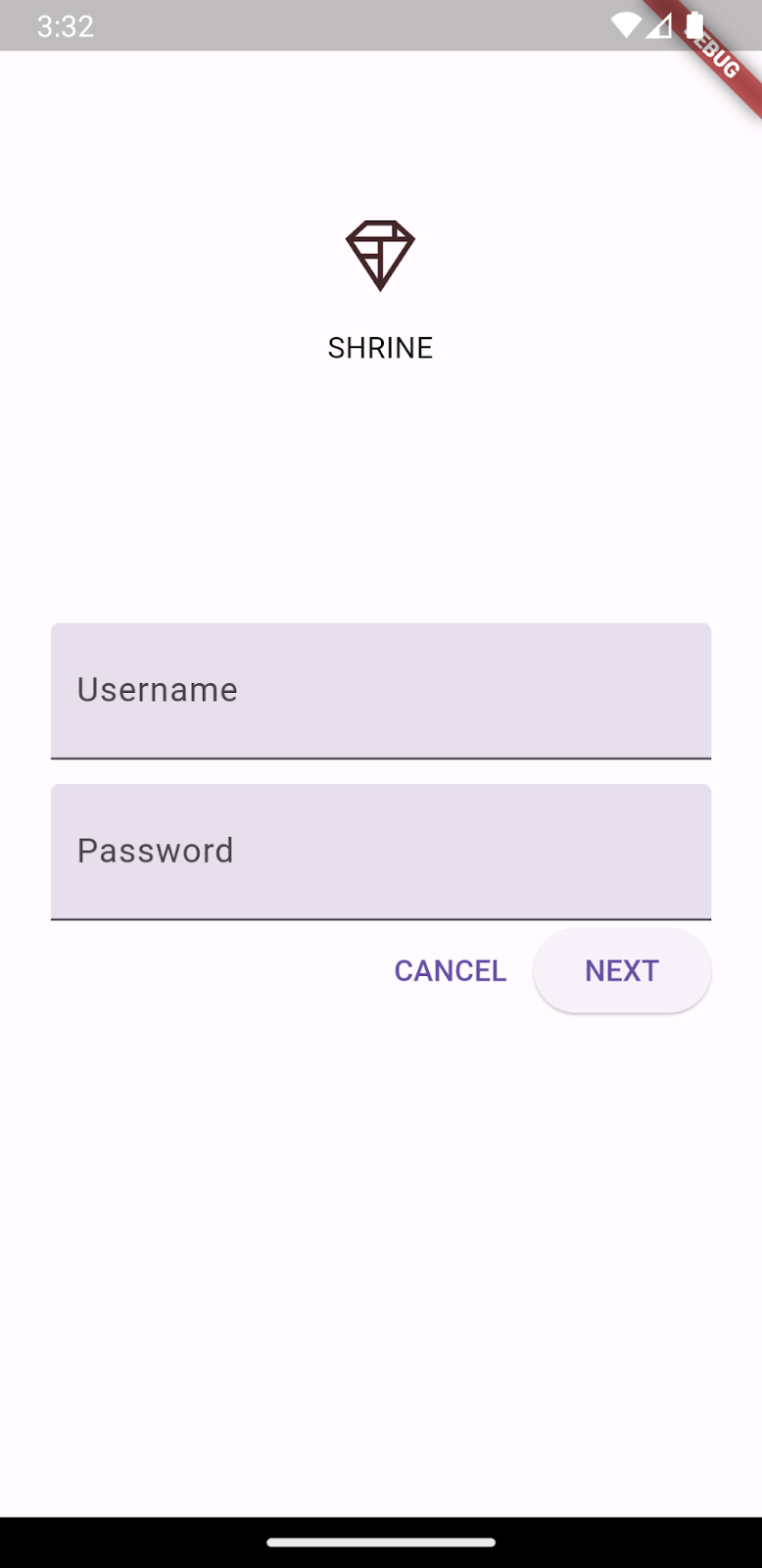The width and height of the screenshot is (762, 1568).
Task: Click the Shrine diamond logo
Action: 381,253
